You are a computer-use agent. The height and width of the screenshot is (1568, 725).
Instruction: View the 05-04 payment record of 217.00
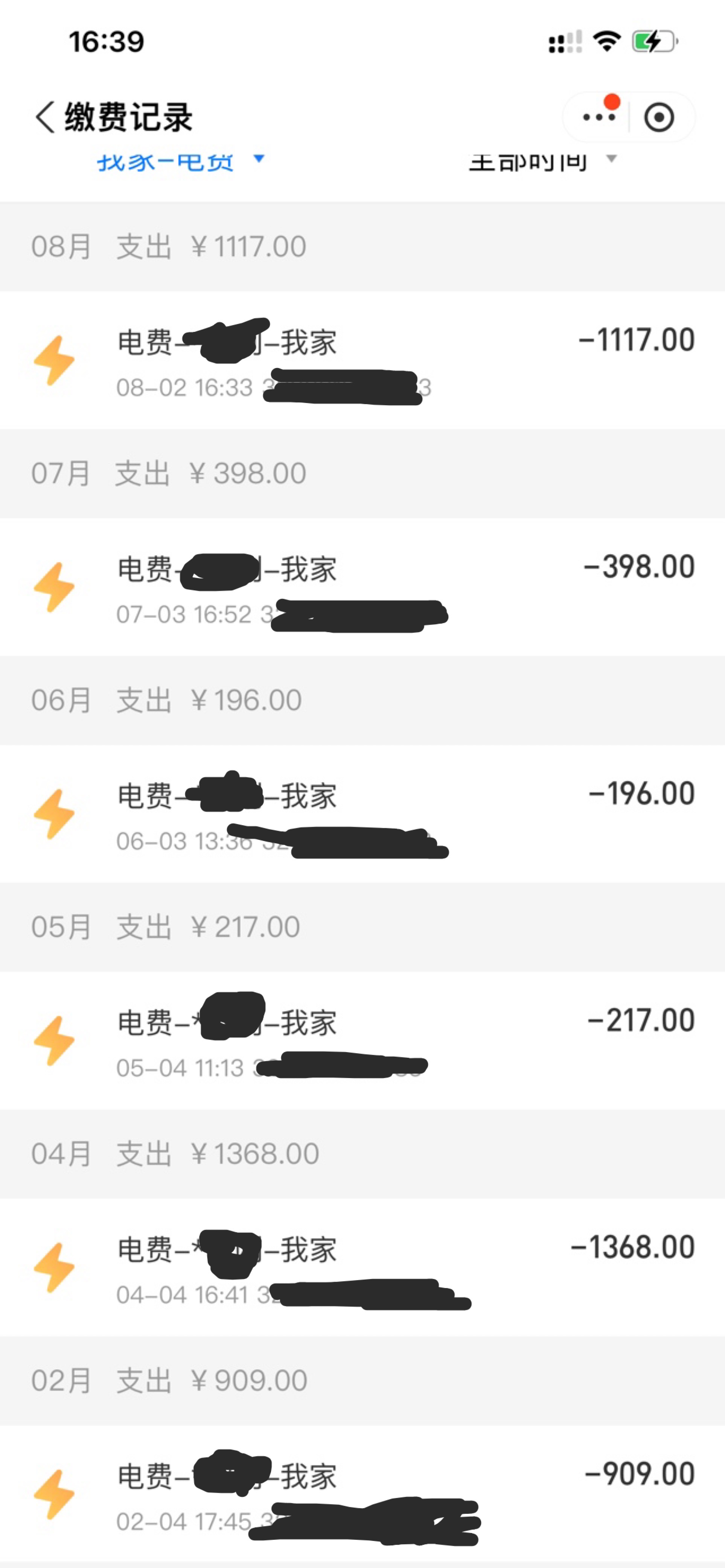[362, 1041]
